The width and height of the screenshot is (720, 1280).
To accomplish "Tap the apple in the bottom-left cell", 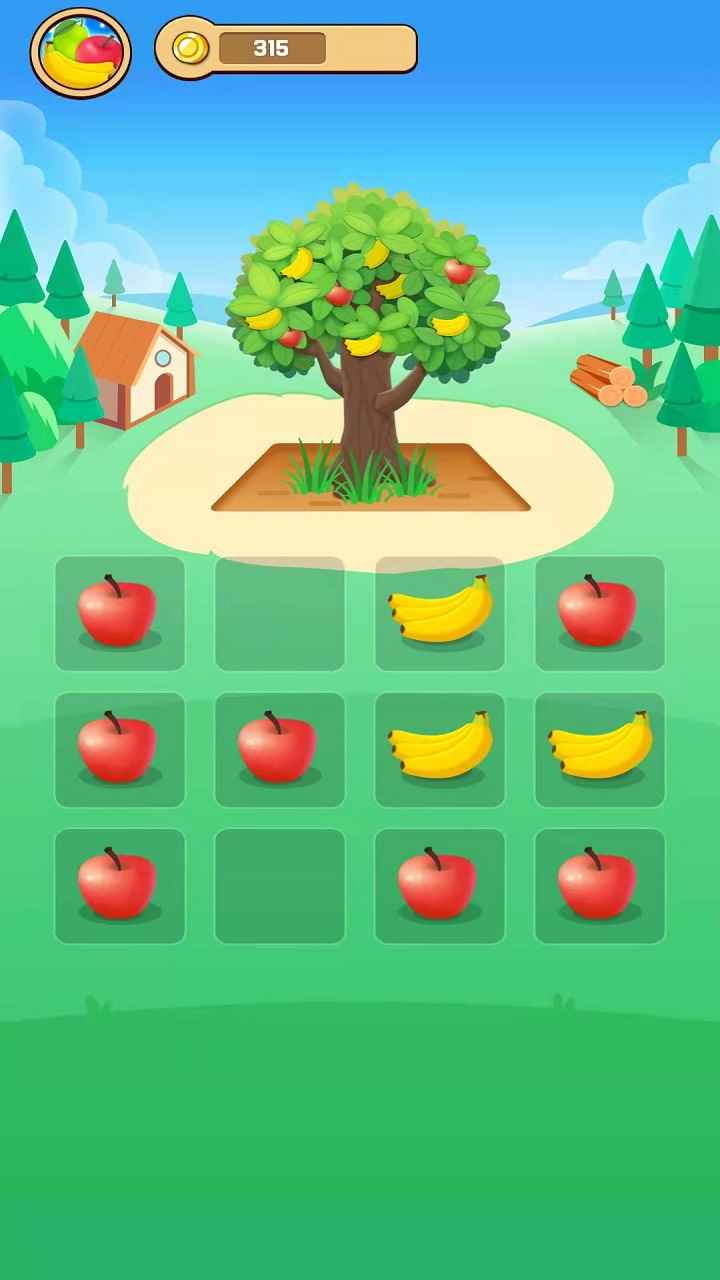I will click(119, 885).
